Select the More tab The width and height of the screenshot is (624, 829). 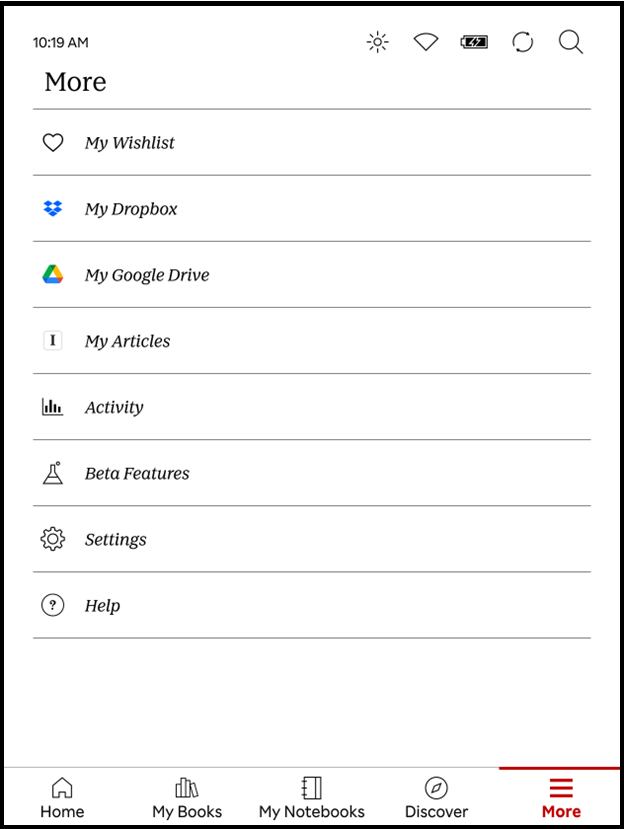[x=561, y=798]
